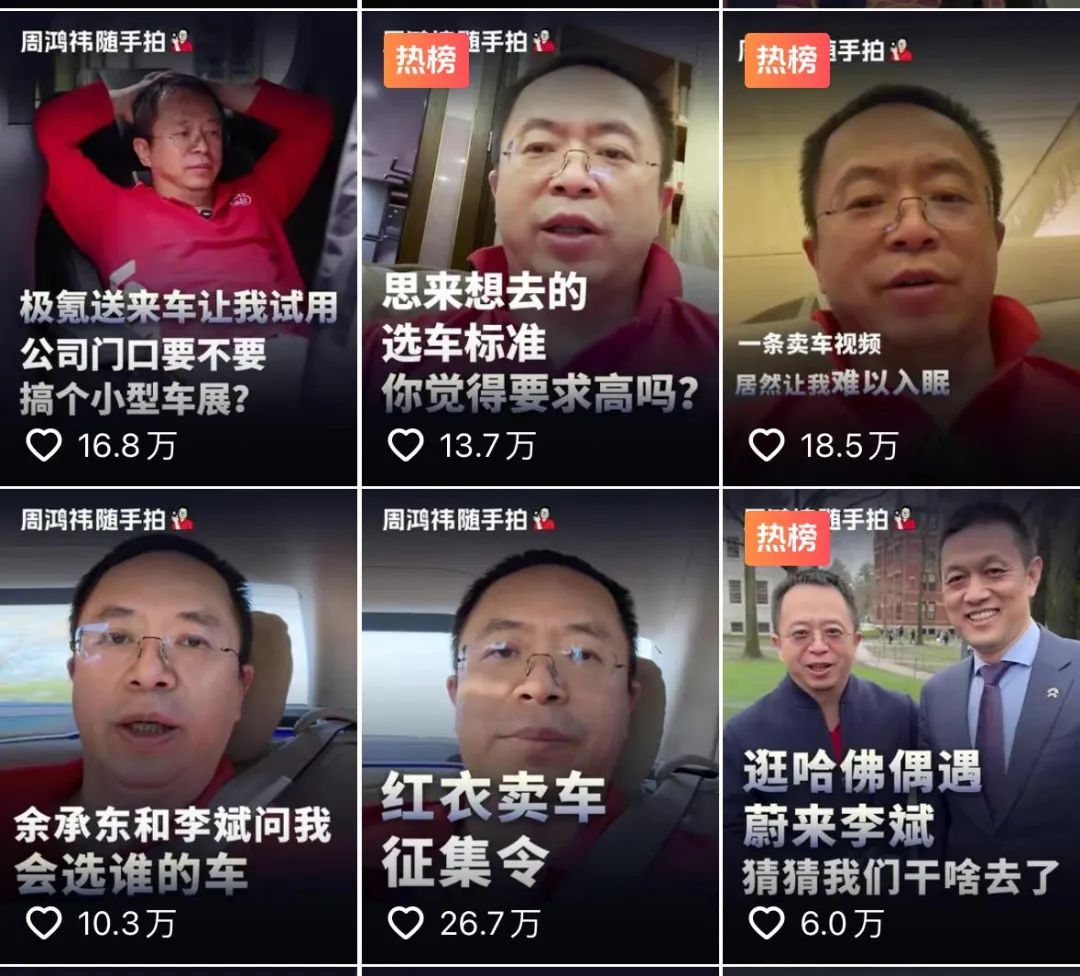Viewport: 1080px width, 976px height.
Task: Open the video about 极氪送来车让我试用
Action: pyautogui.click(x=178, y=250)
